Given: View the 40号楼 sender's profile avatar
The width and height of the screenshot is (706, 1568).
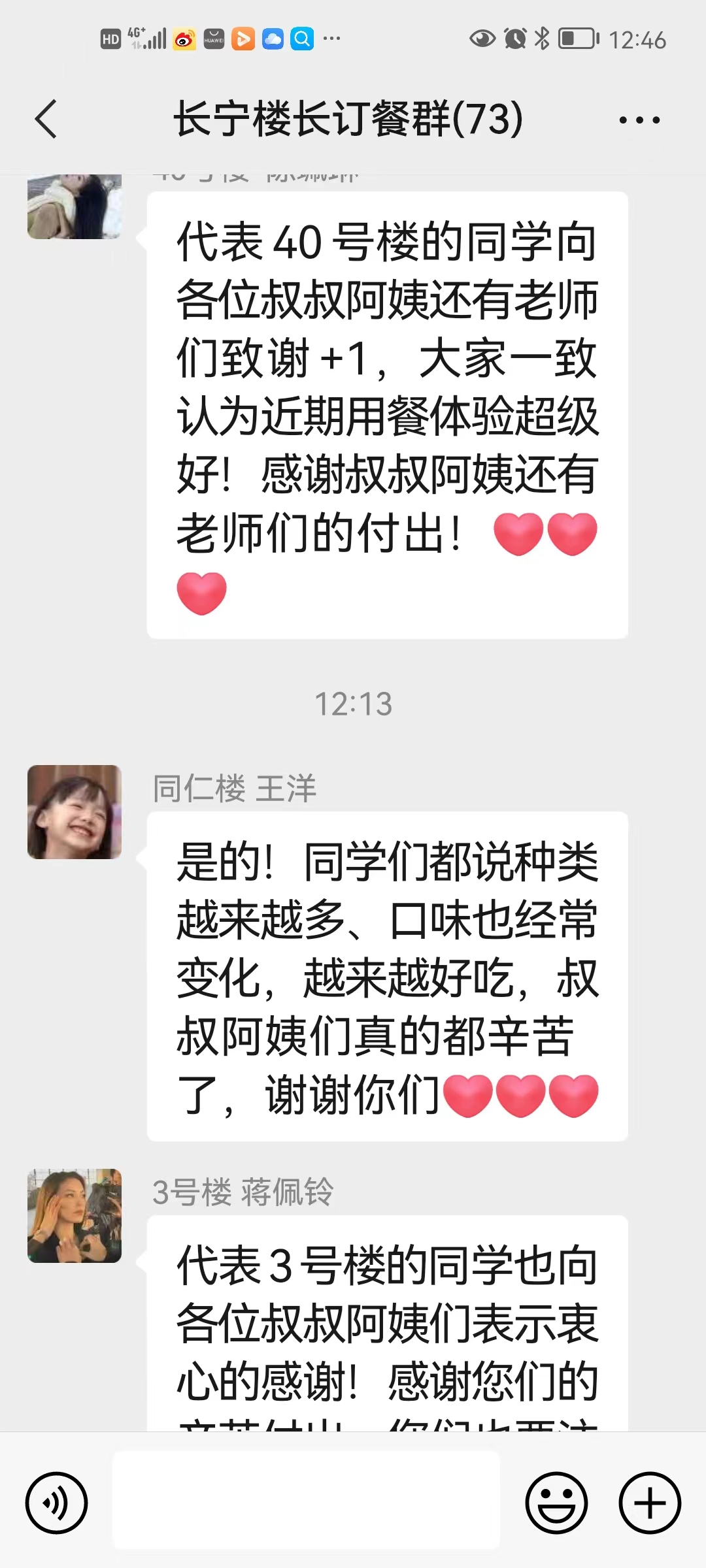Looking at the screenshot, I should (x=75, y=206).
